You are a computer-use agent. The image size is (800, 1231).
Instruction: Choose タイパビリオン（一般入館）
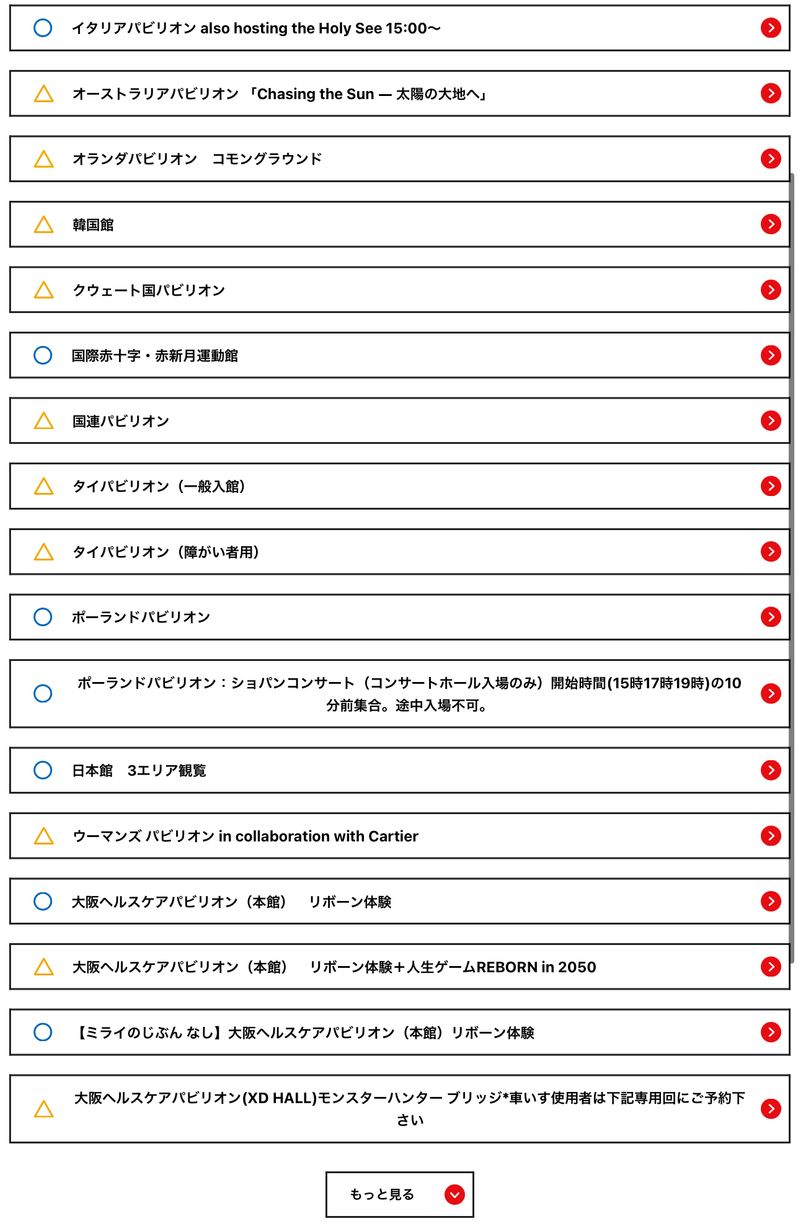click(x=399, y=487)
